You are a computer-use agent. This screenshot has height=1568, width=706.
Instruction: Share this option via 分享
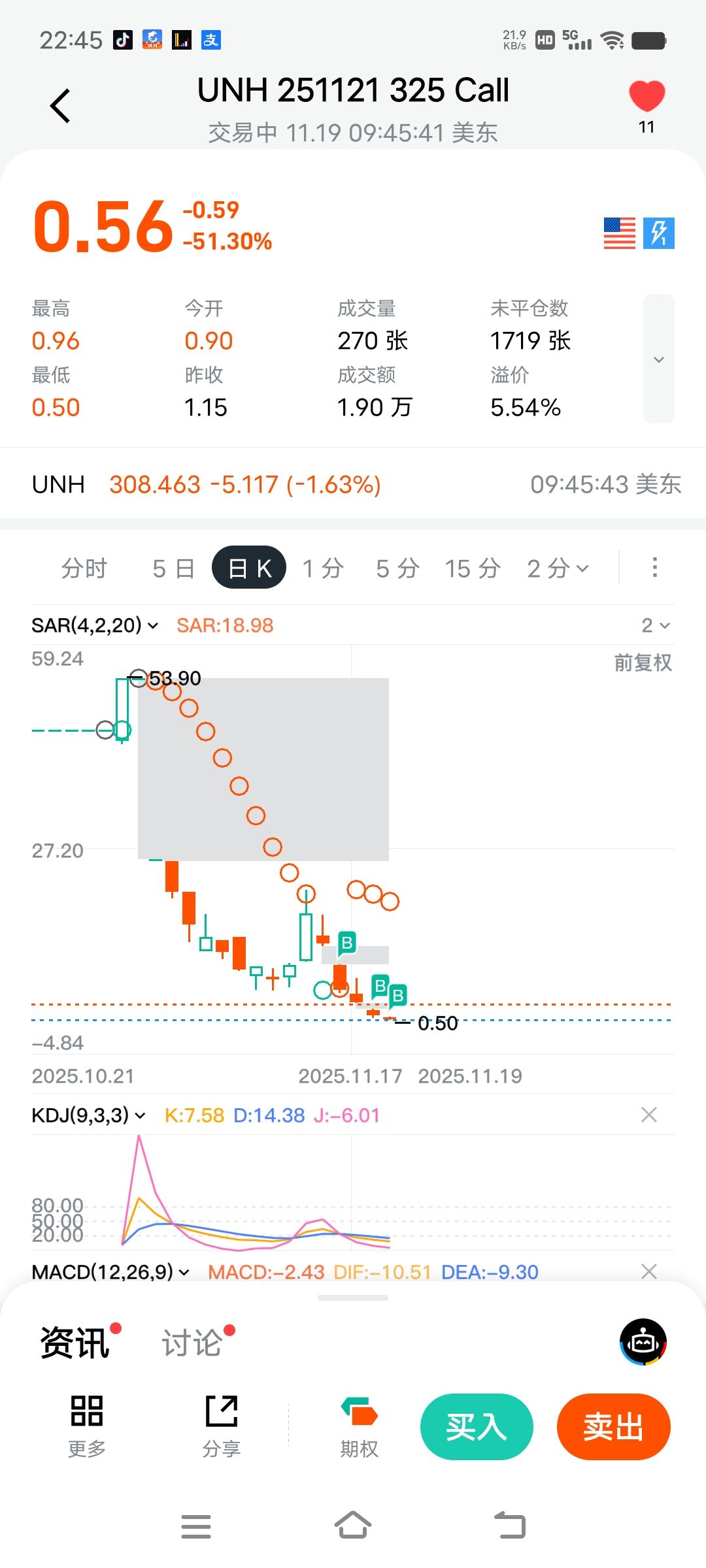[222, 1426]
